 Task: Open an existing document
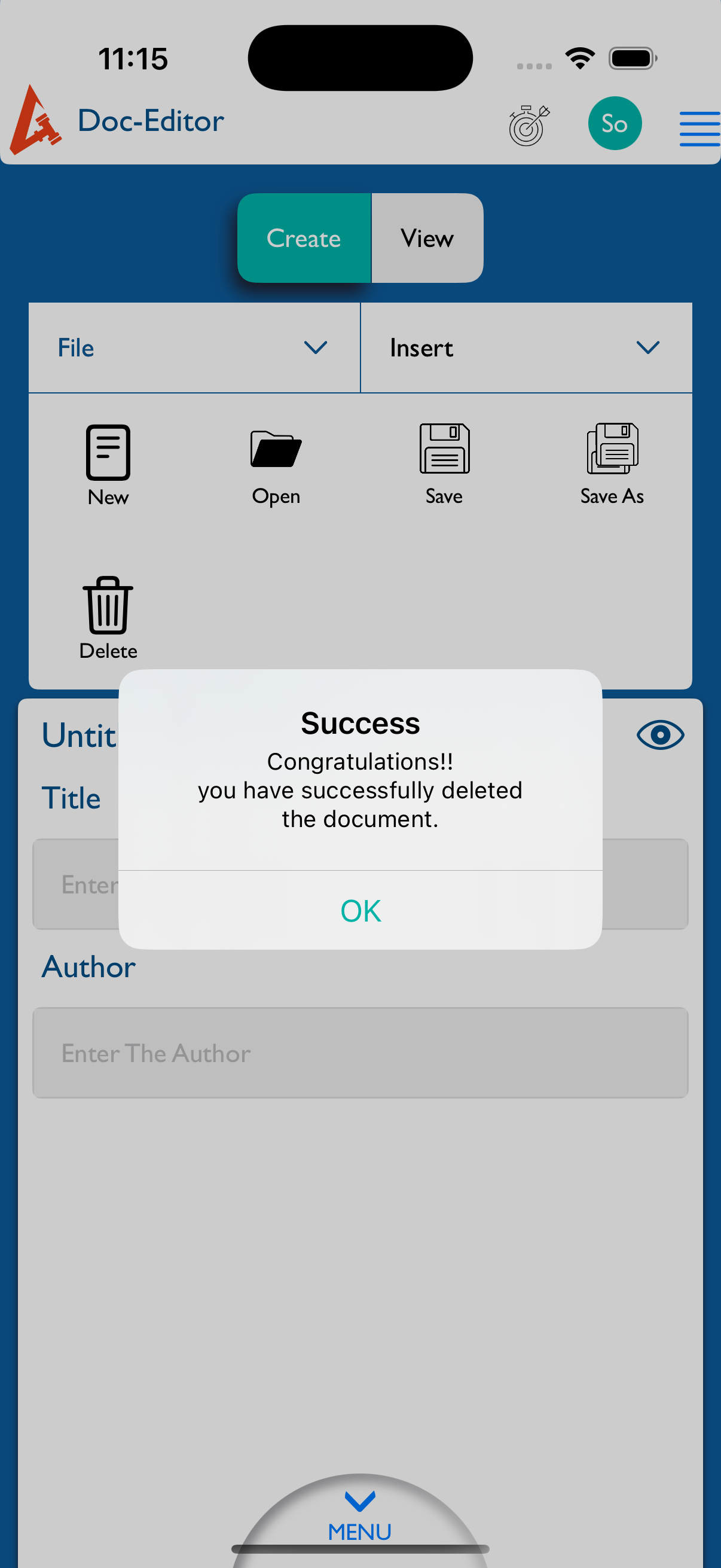click(276, 465)
